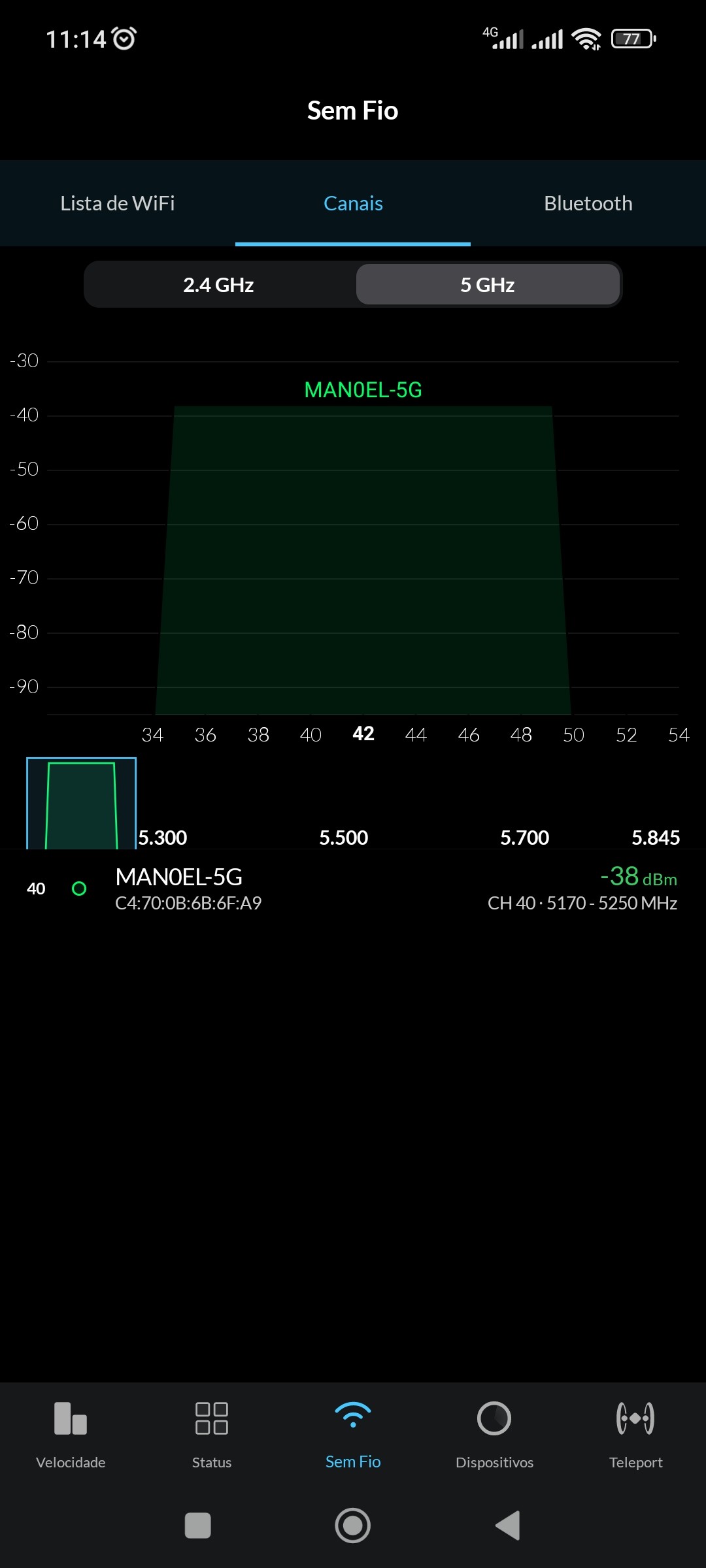Switch to the Lista de WiFi tab
Screen dimensions: 706x1568
pos(118,203)
